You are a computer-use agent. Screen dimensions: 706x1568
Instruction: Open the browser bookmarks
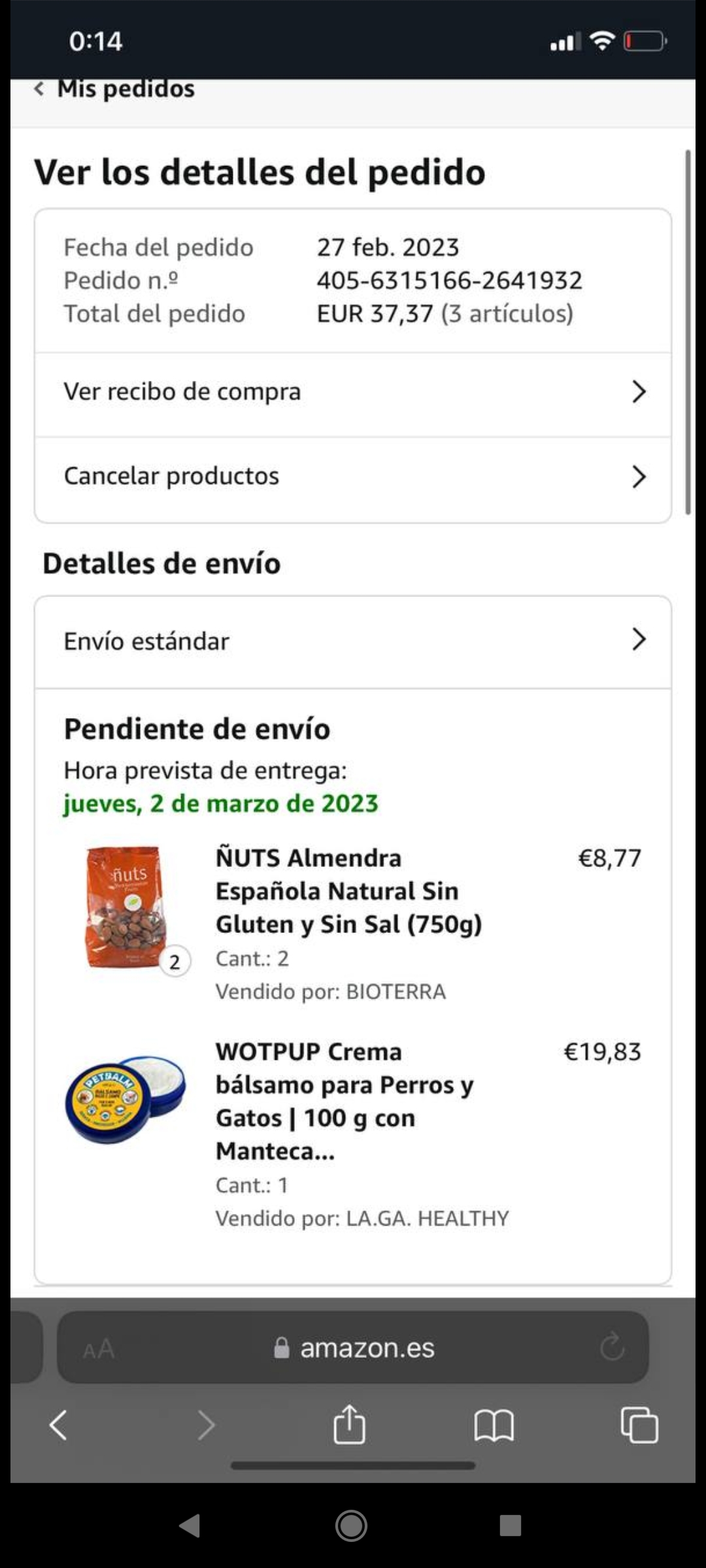point(494,1425)
